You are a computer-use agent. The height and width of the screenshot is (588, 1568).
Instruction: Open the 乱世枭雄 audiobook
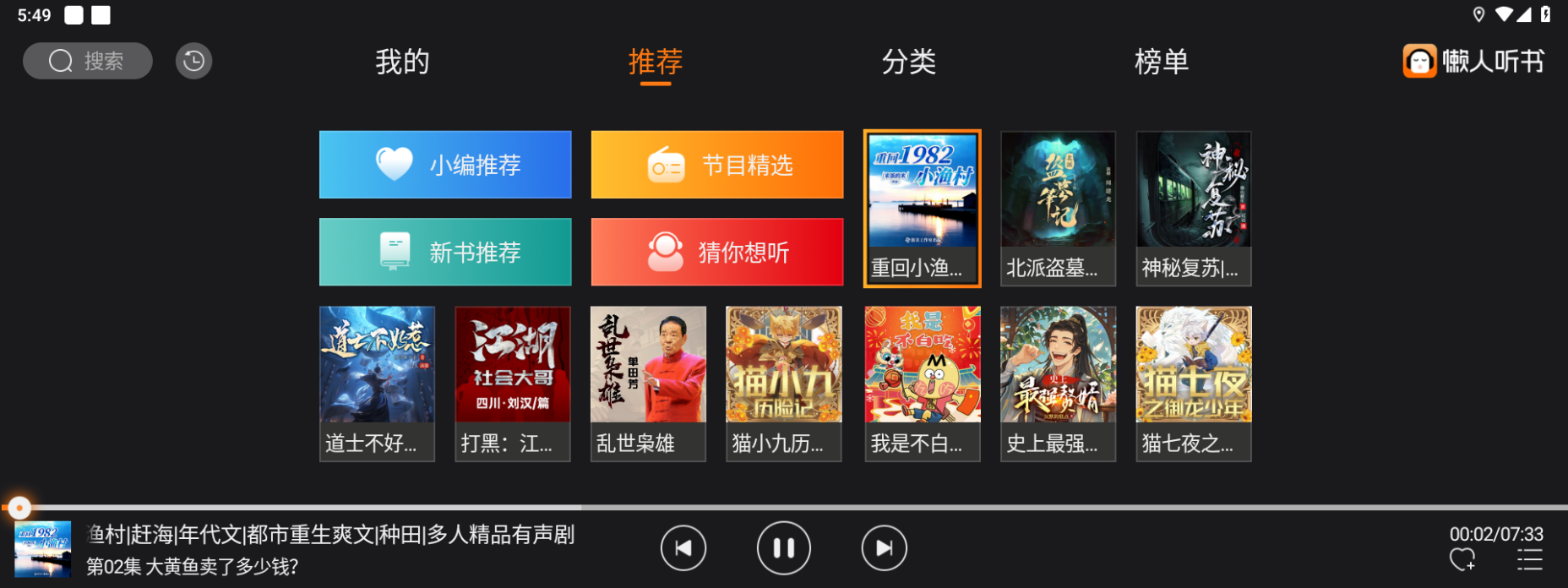[648, 383]
